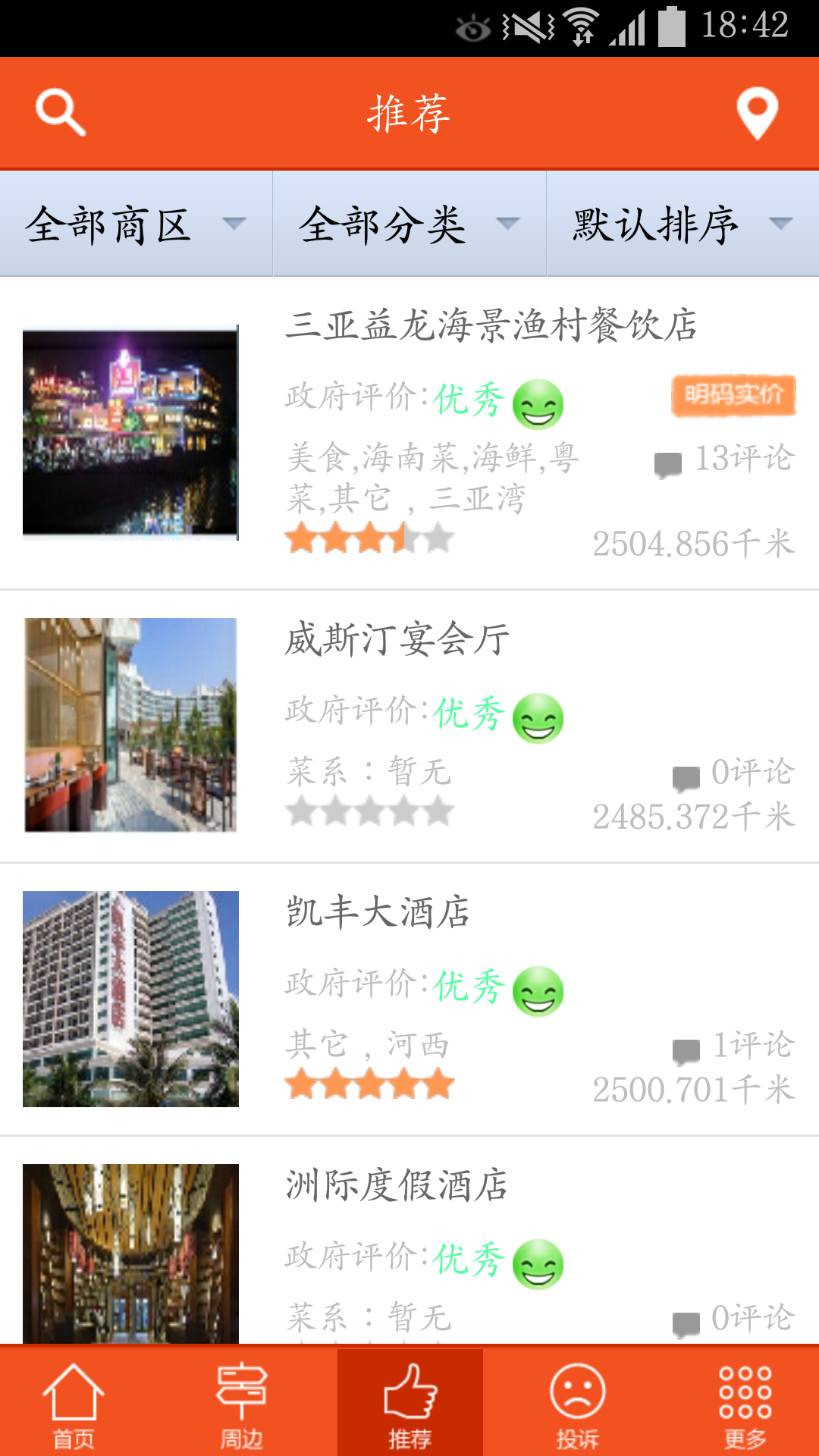Go to the 投诉 tab

click(x=577, y=1403)
